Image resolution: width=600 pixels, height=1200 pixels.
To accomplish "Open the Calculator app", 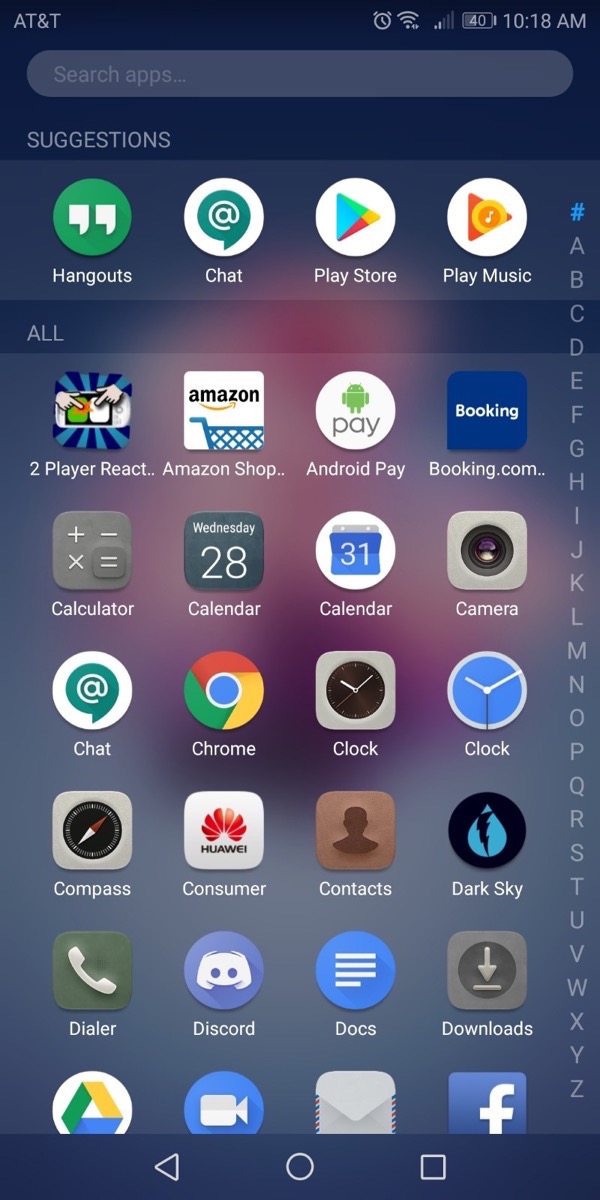I will 92,551.
